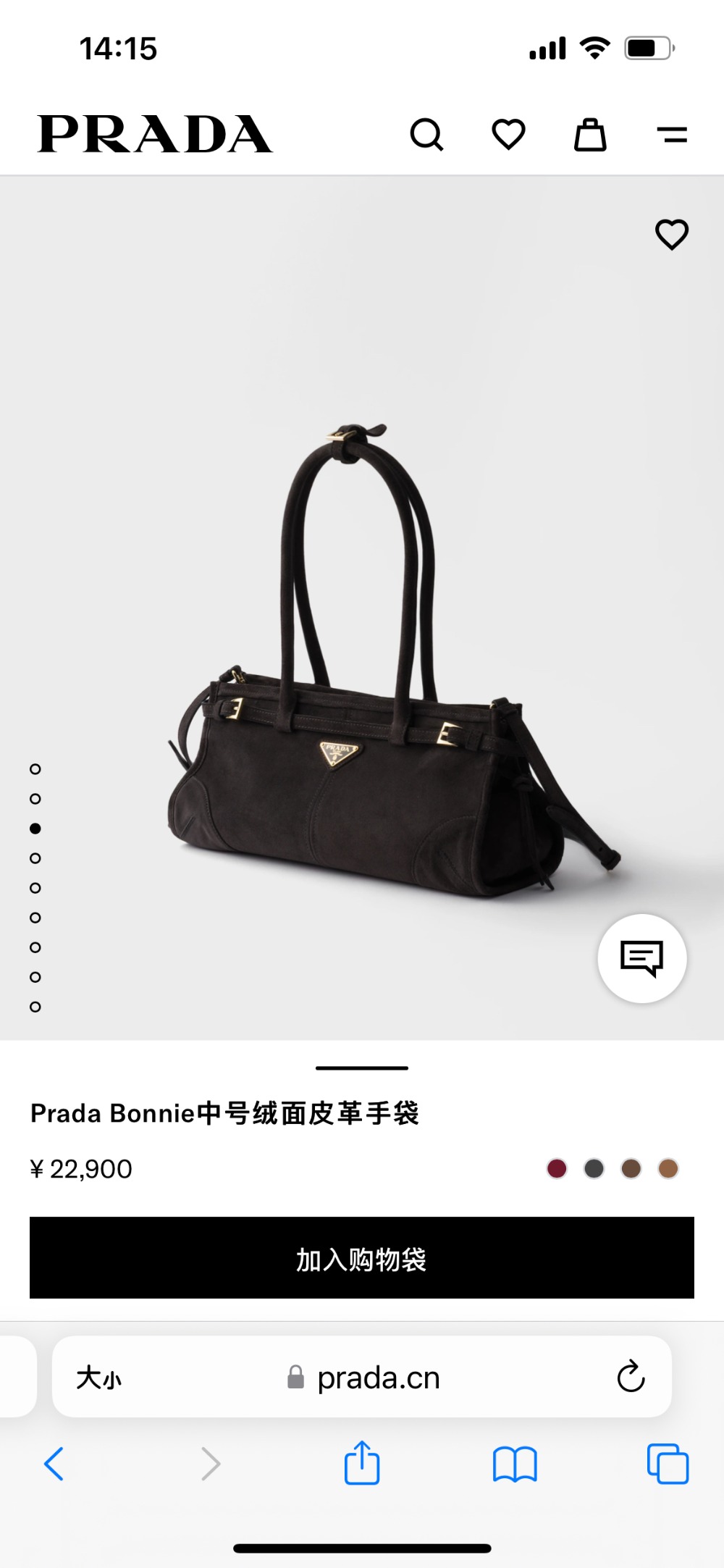Open the wishlist heart in header
The image size is (724, 1568).
[x=508, y=135]
